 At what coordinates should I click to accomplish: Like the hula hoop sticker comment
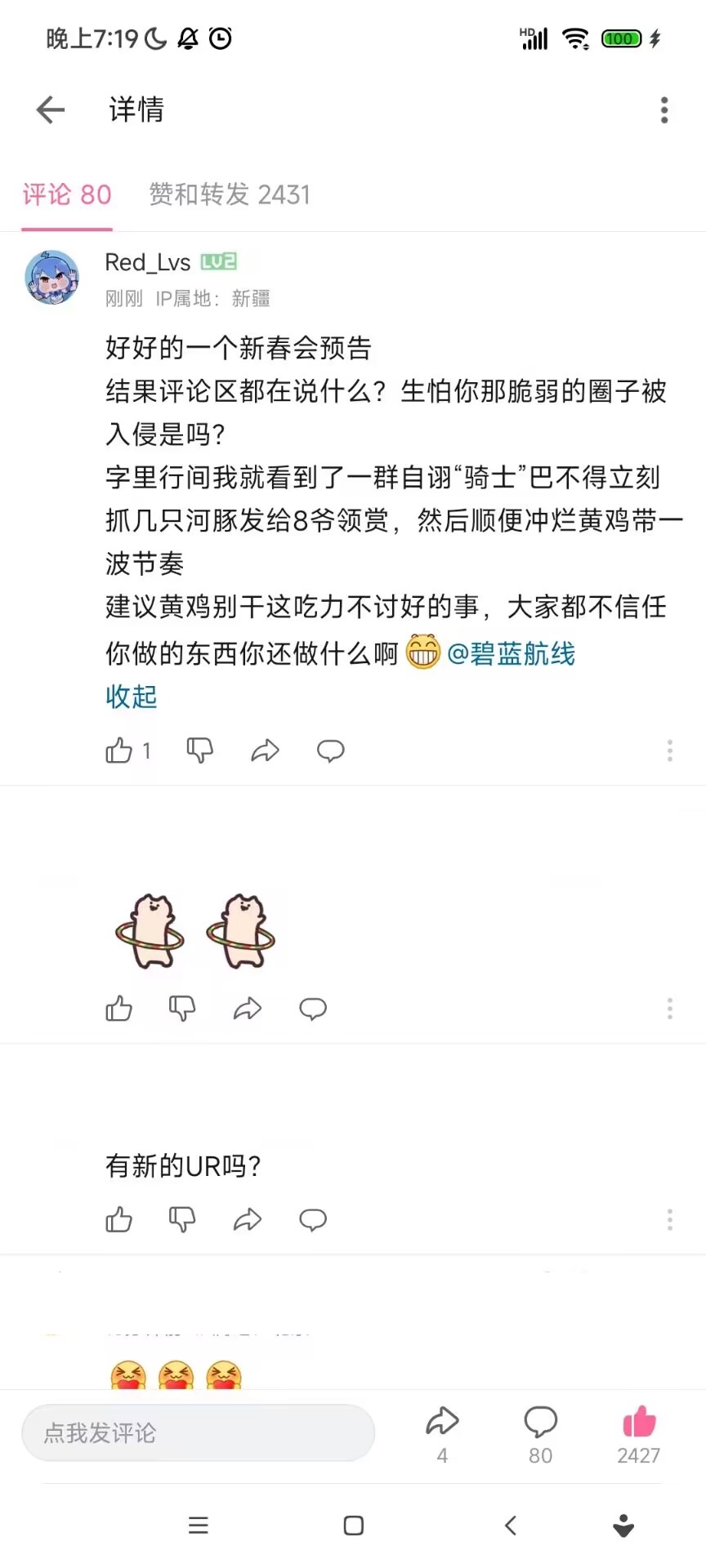pos(119,1009)
